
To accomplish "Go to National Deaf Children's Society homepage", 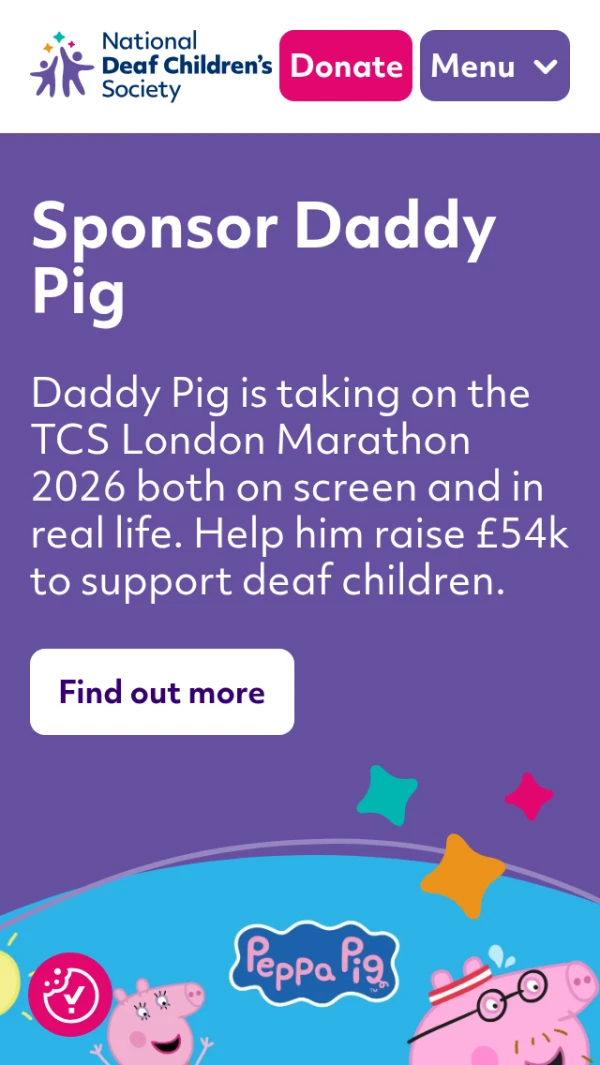I will (151, 66).
